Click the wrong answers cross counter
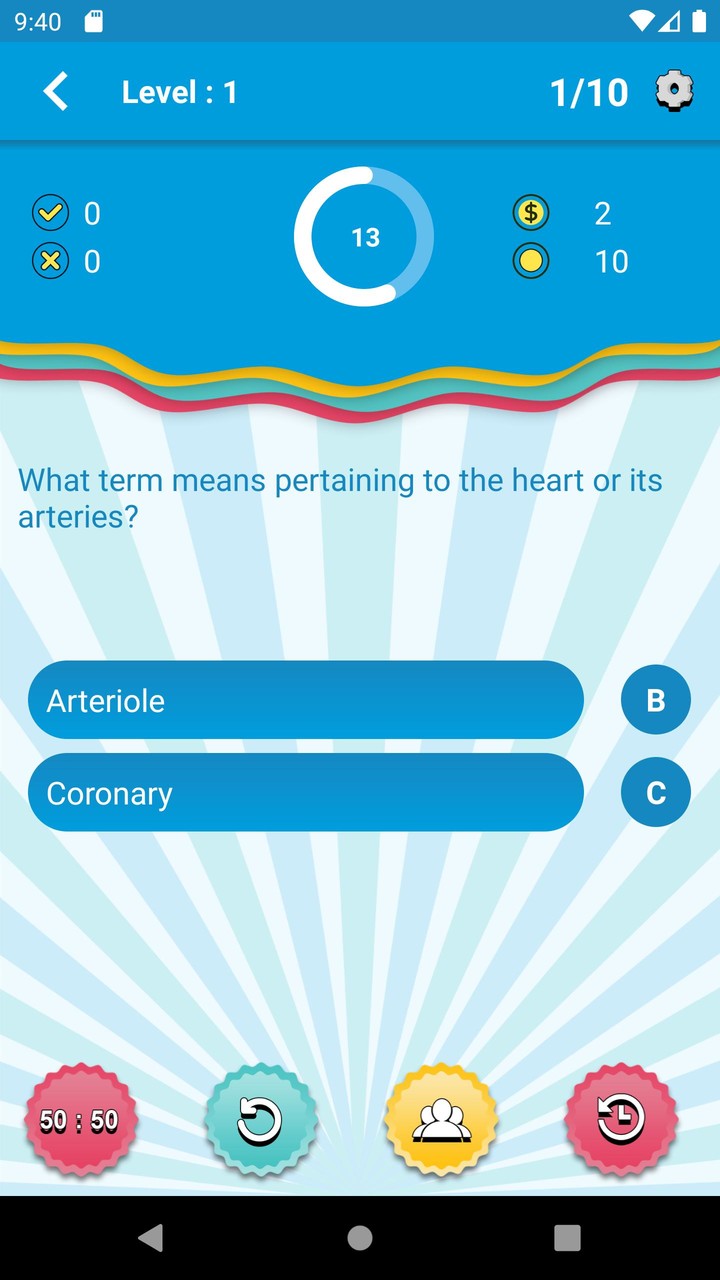The width and height of the screenshot is (720, 1280). pyautogui.click(x=50, y=261)
